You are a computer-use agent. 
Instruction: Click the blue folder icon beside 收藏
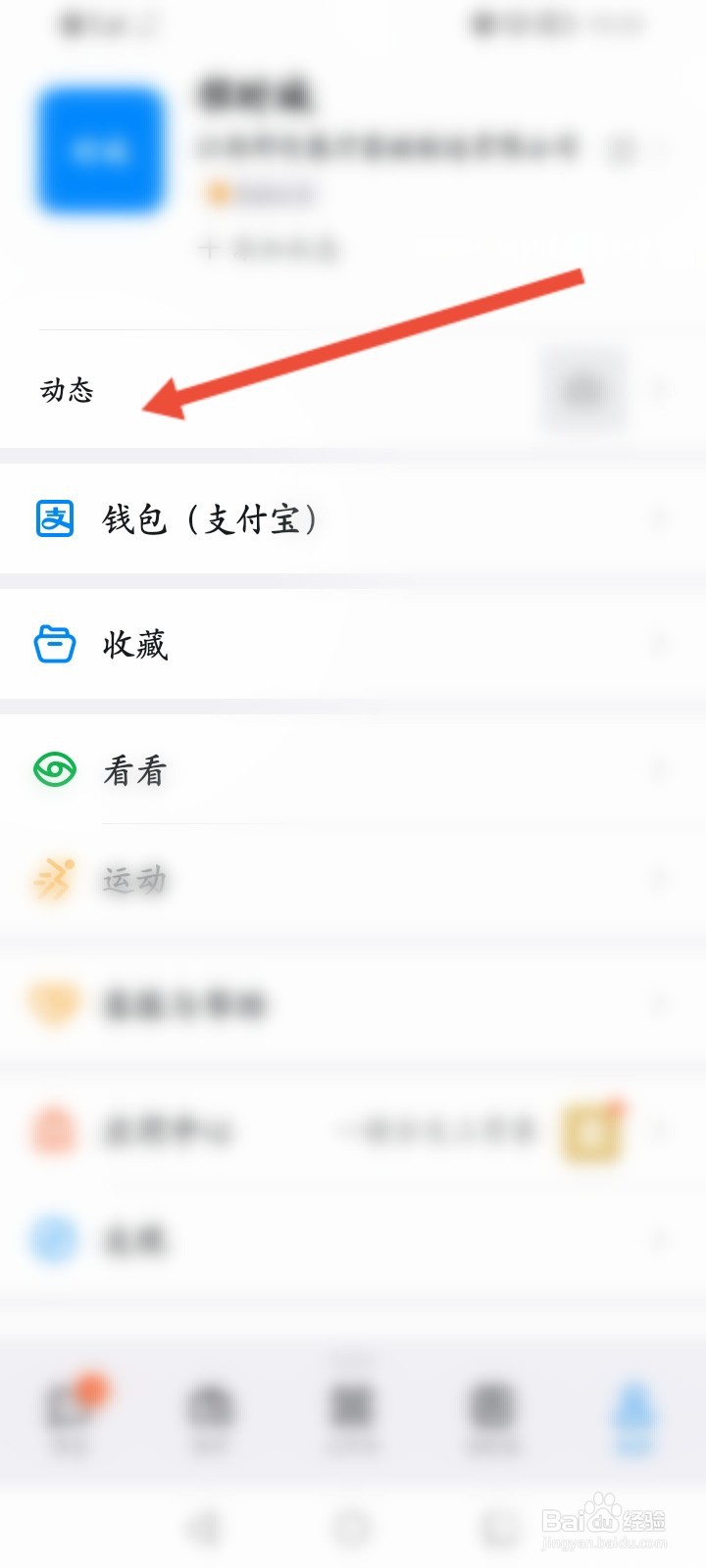56,645
